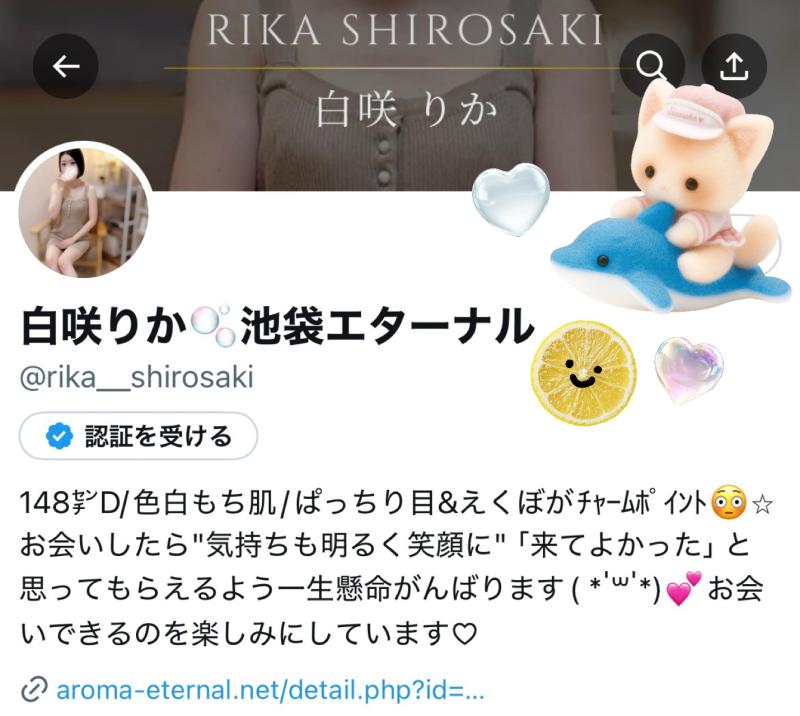Share this profile via the upload icon

tap(734, 66)
